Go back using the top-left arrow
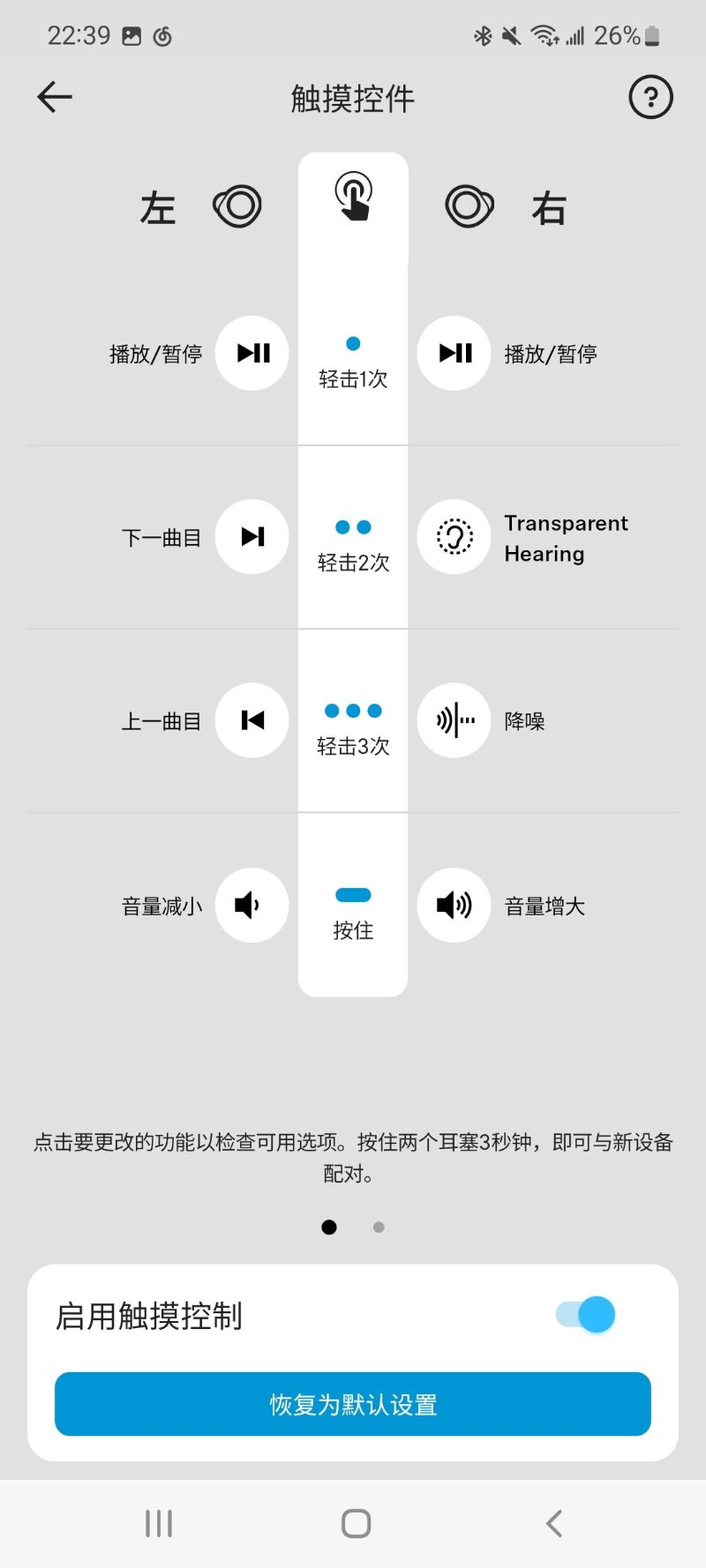This screenshot has width=706, height=1568. 54,97
